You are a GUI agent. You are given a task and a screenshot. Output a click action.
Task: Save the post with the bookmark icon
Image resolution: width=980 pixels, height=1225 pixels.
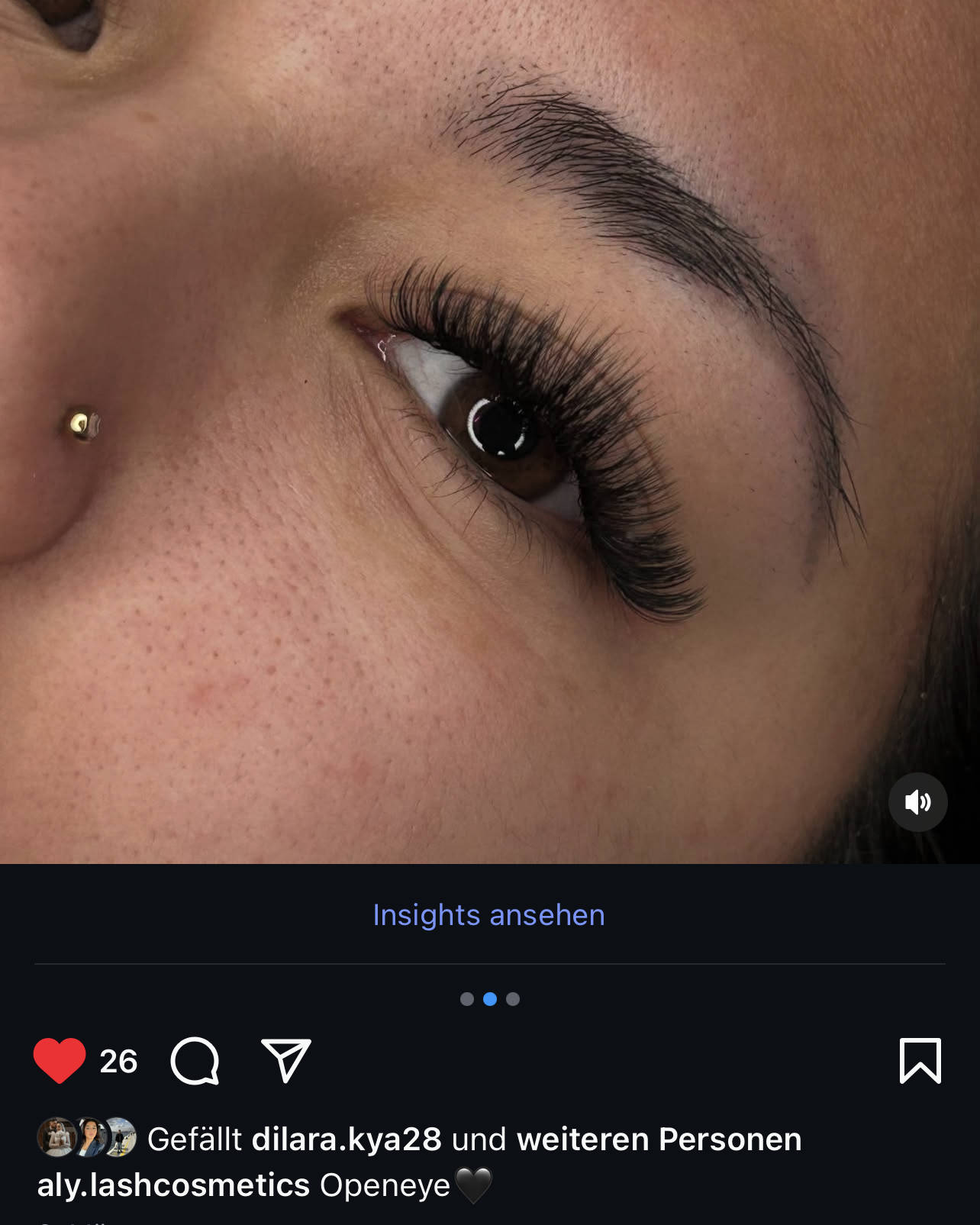coord(920,1060)
